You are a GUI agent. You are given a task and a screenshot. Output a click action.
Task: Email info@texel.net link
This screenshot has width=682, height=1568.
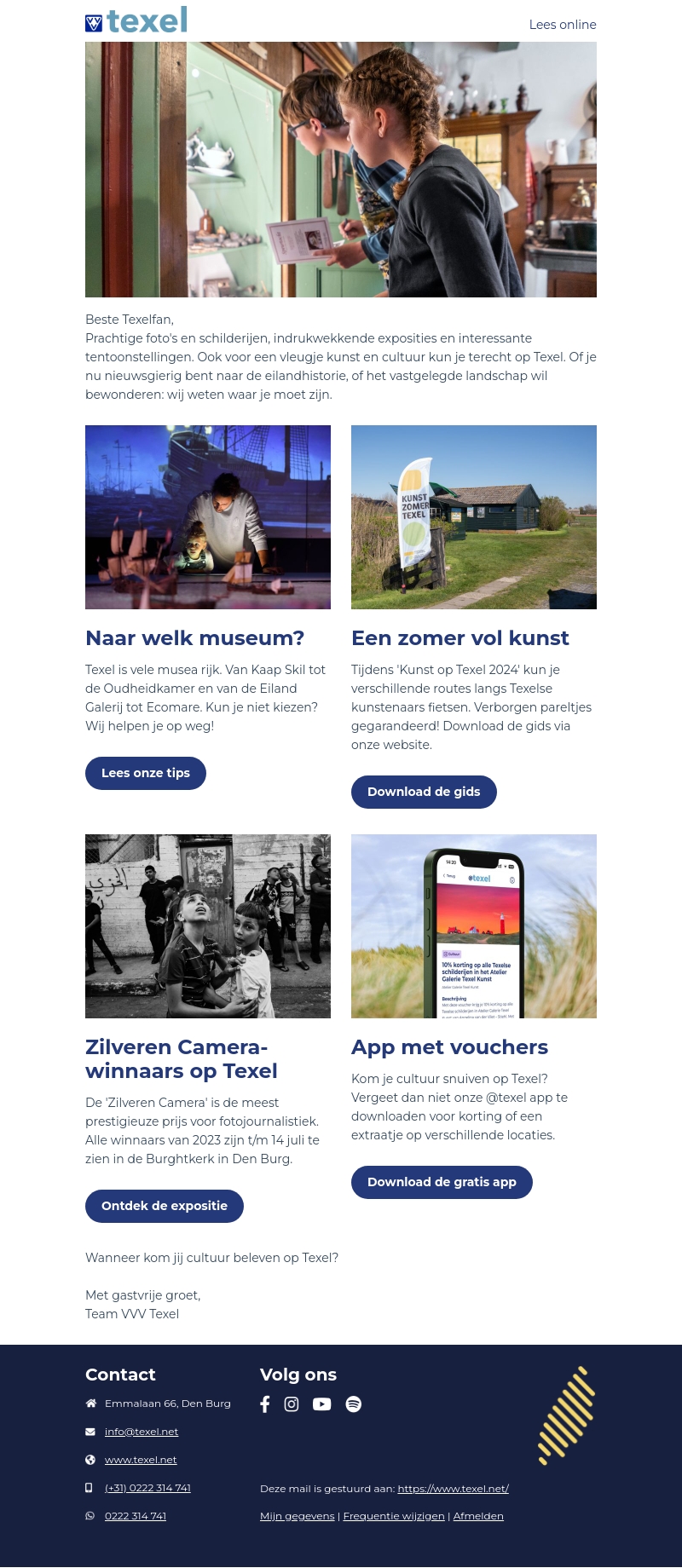pyautogui.click(x=142, y=1432)
